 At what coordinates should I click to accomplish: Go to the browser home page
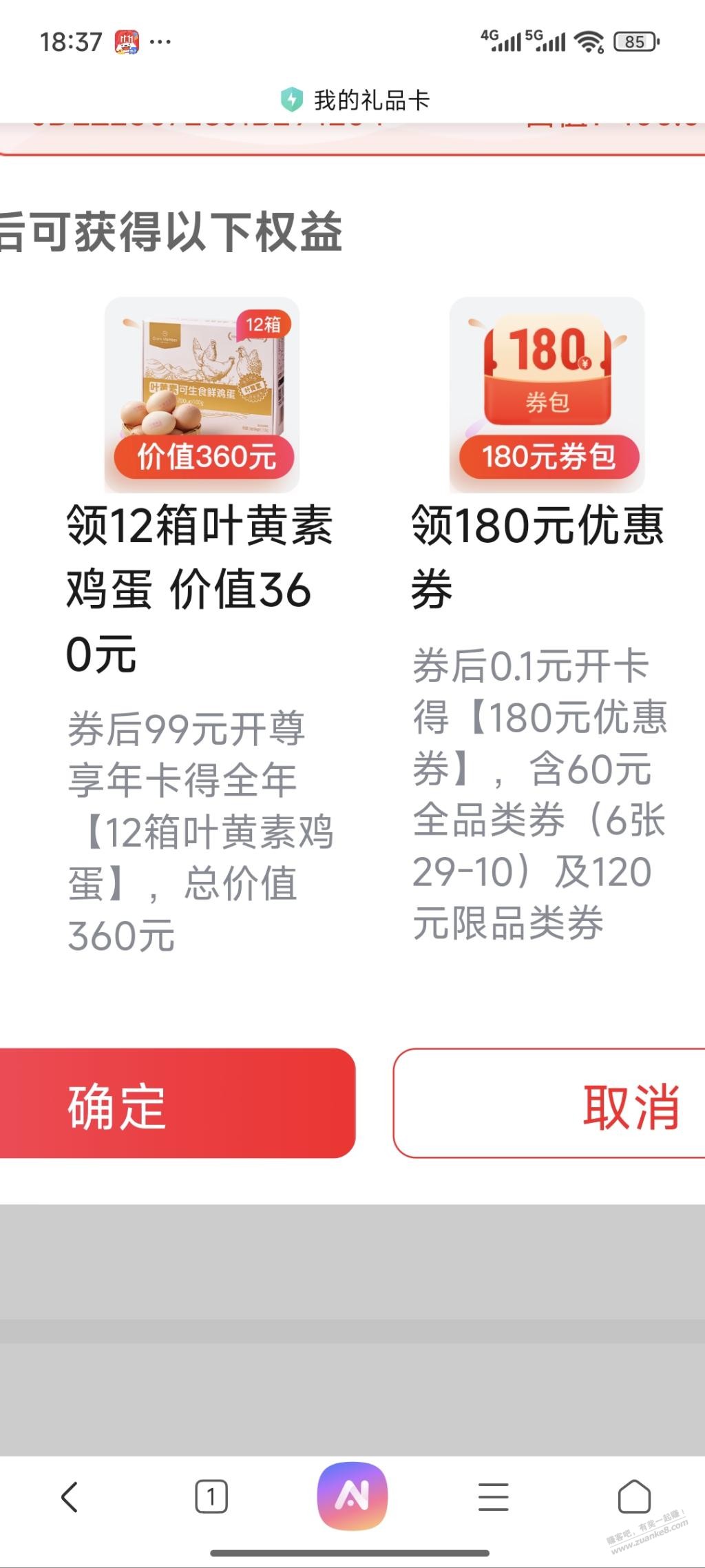(x=634, y=1496)
